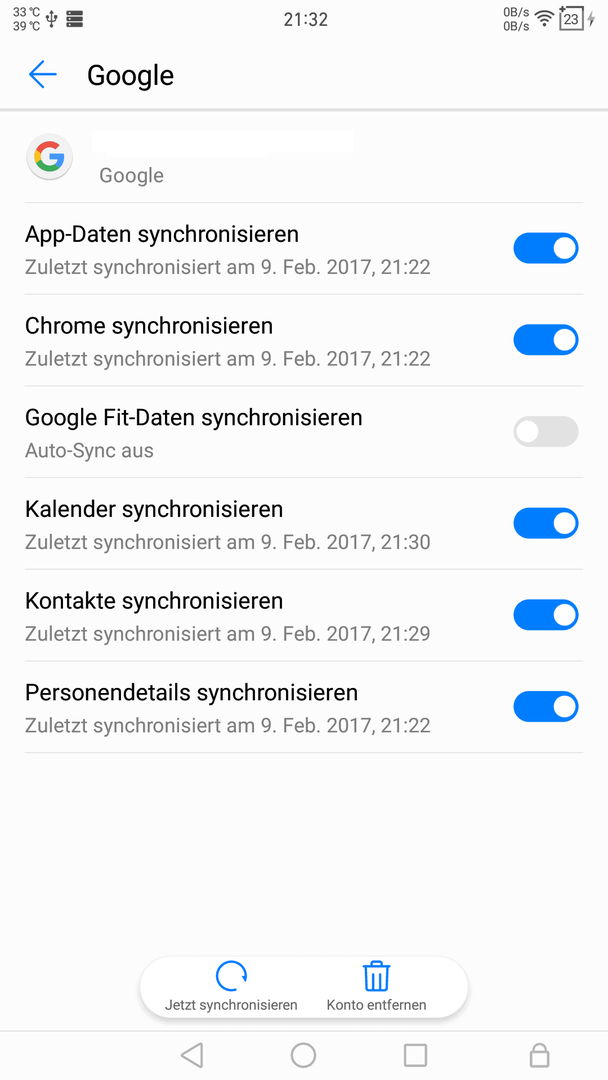The width and height of the screenshot is (608, 1080).
Task: Enable Google Fit-Daten synchronisieren
Action: [x=545, y=431]
